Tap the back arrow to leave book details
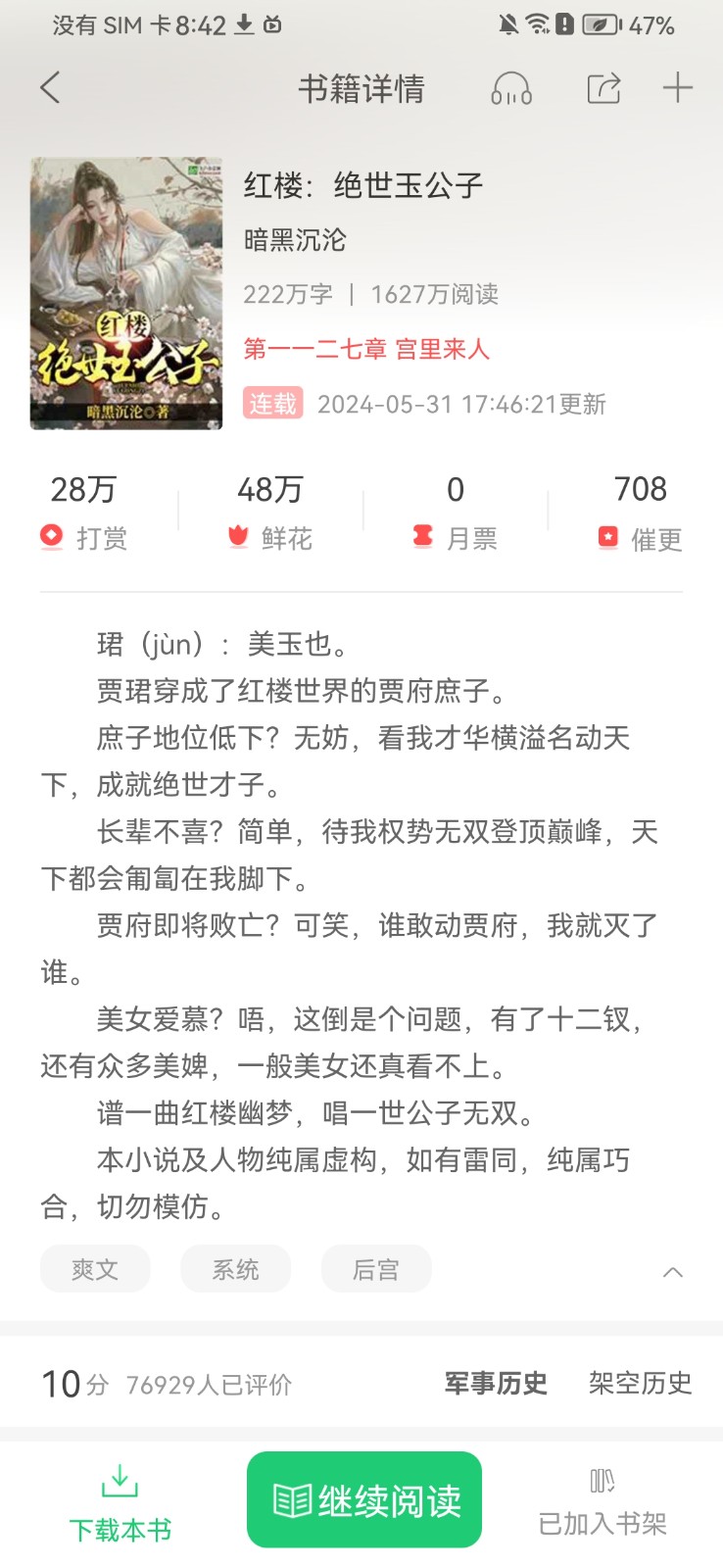Viewport: 723px width, 1568px height. coord(47,87)
